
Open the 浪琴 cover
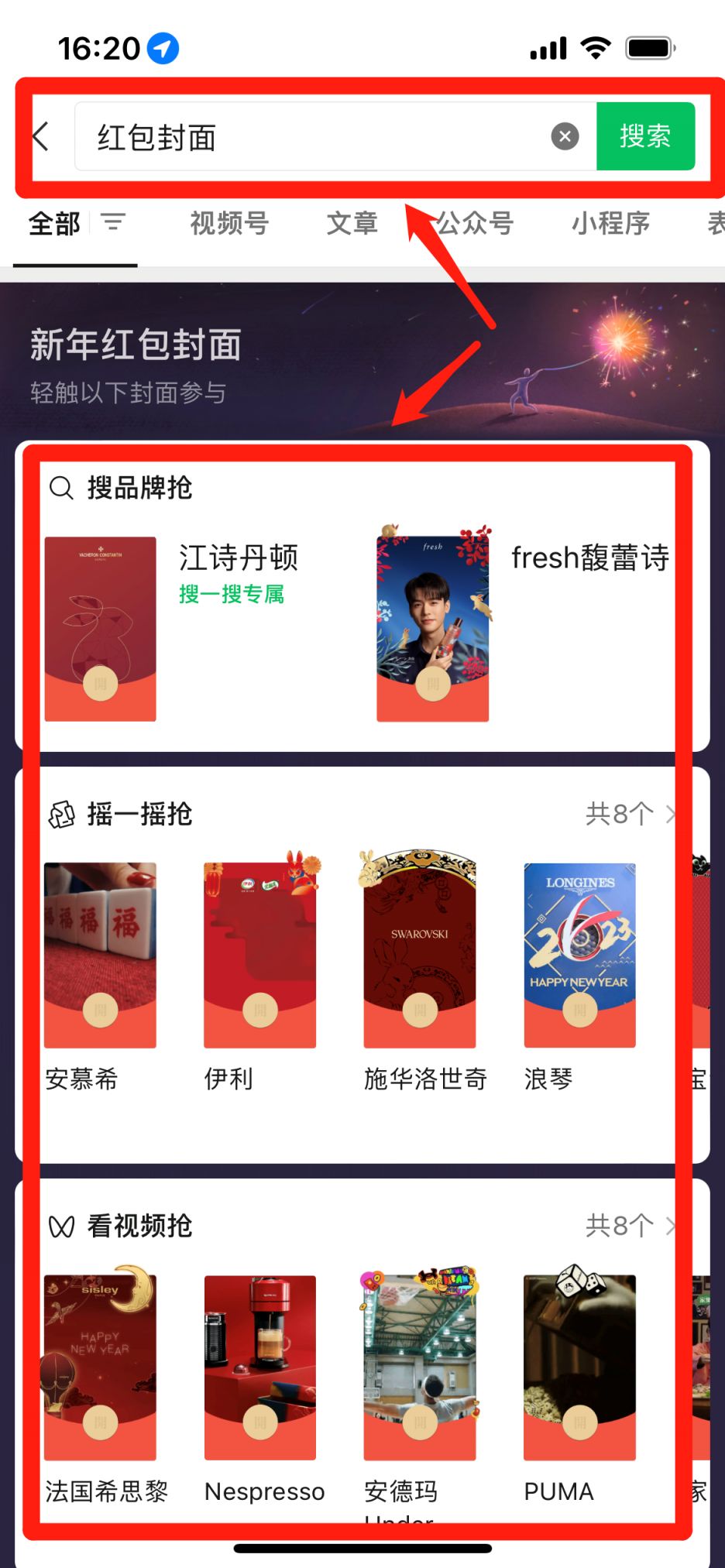click(579, 955)
